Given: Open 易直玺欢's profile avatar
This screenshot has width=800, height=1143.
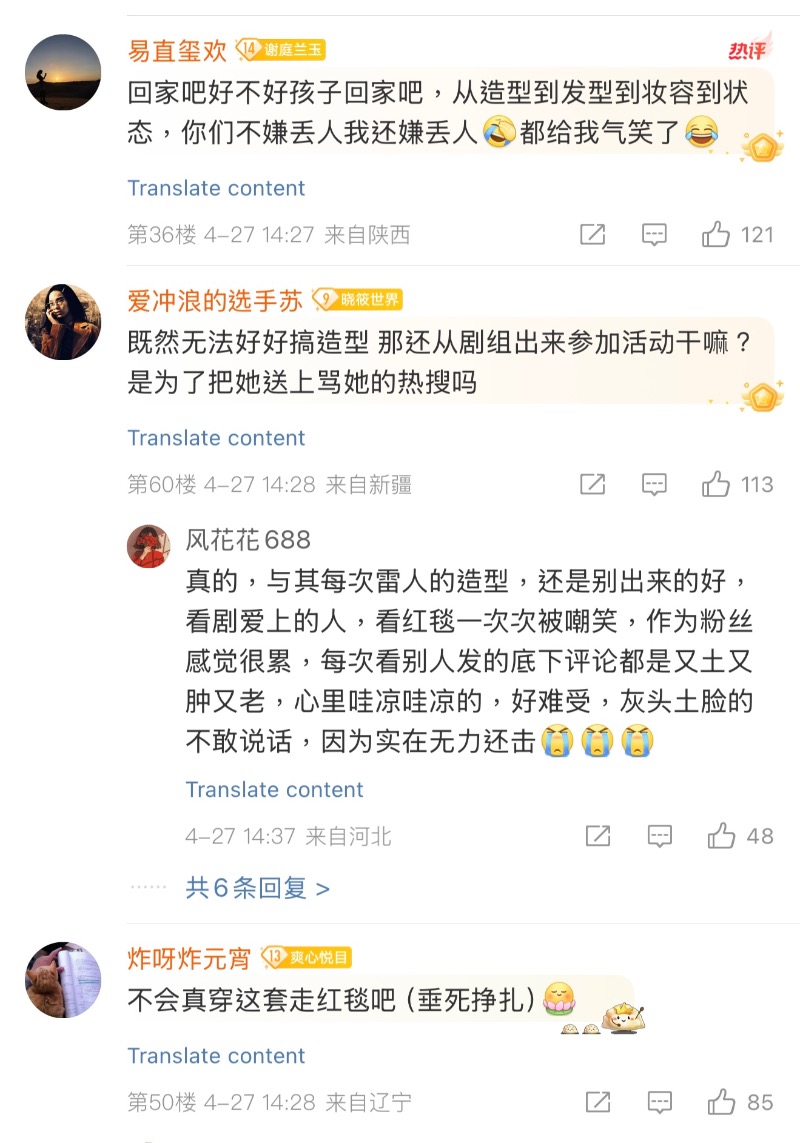Looking at the screenshot, I should pos(63,72).
